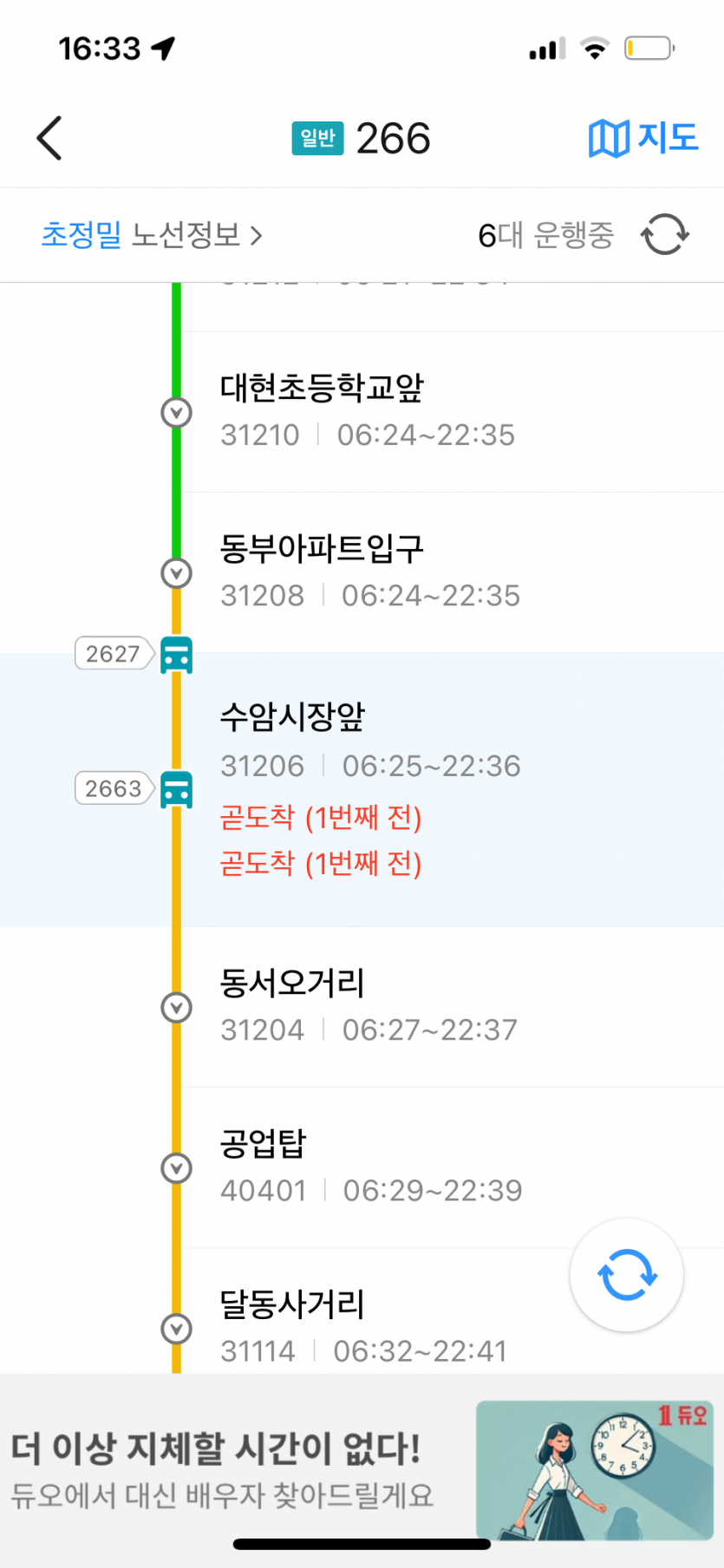This screenshot has height=1568, width=724.
Task: Tap bus 2627 marker on route
Action: tap(176, 655)
